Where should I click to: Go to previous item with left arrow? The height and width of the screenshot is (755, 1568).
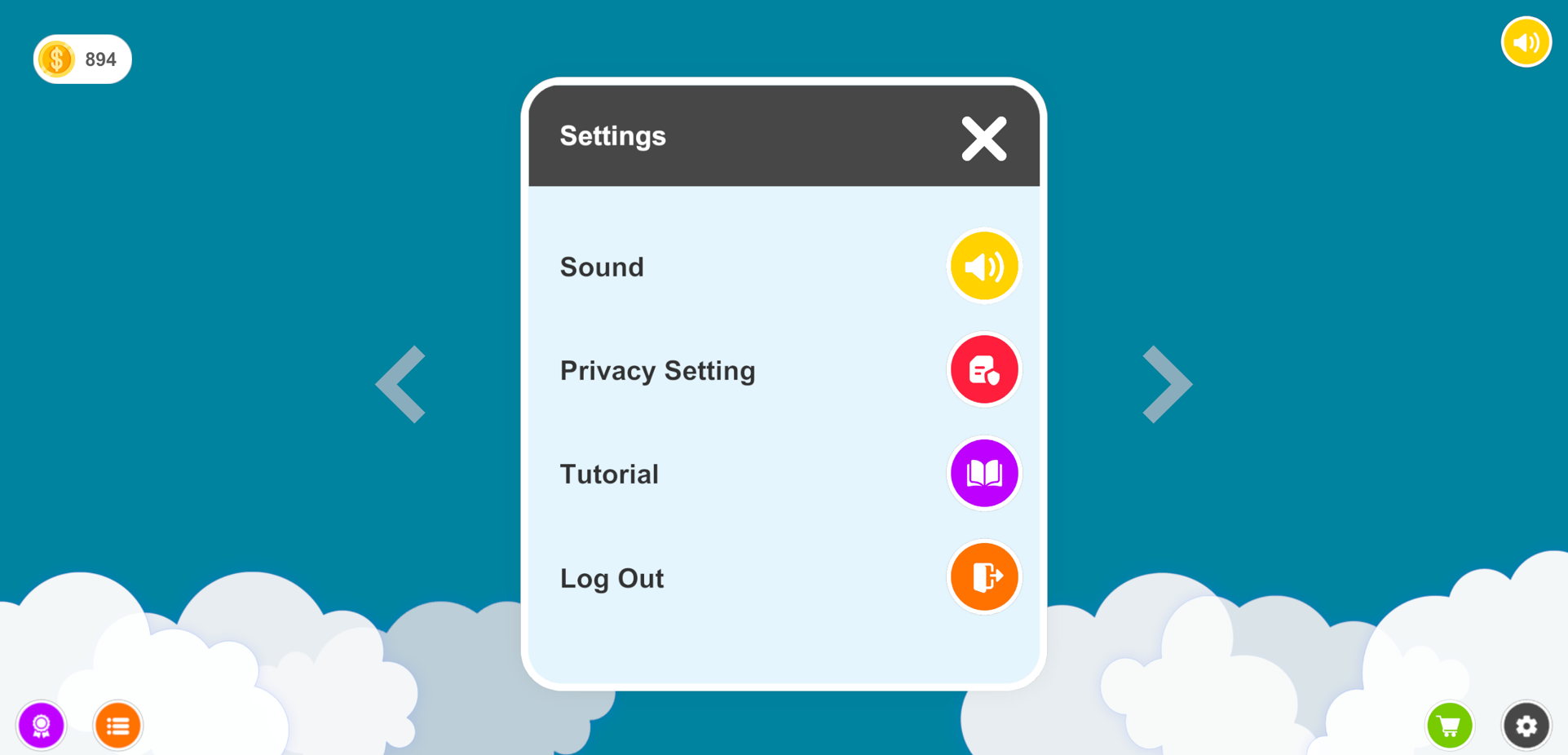pyautogui.click(x=401, y=384)
